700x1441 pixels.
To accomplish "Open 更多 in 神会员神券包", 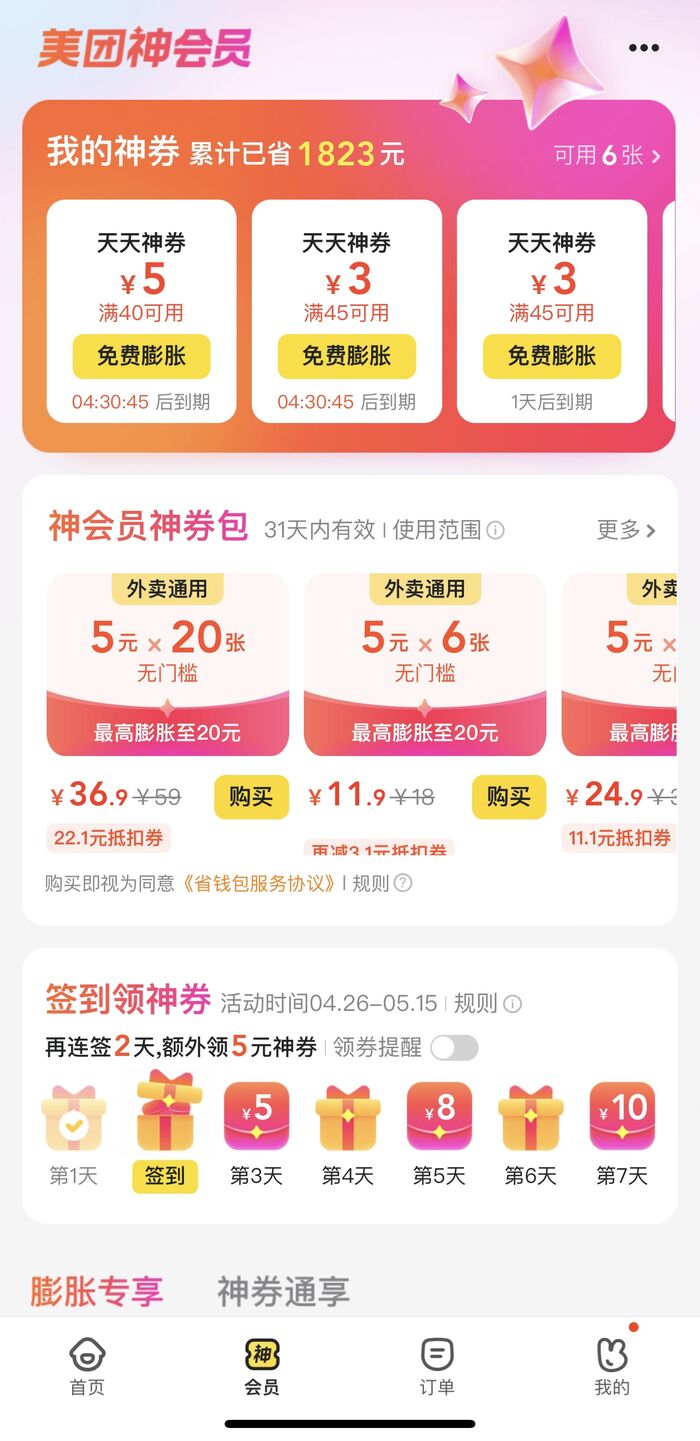I will coord(626,530).
